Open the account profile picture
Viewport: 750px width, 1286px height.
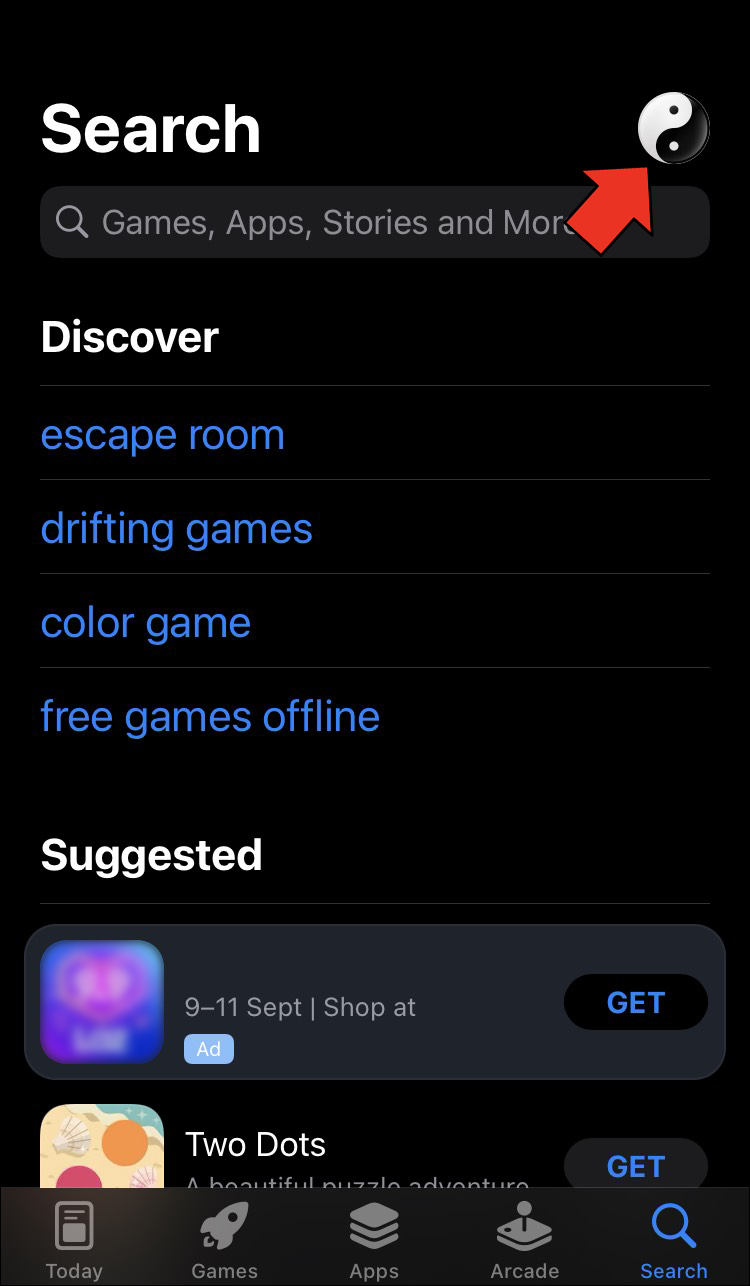click(x=673, y=128)
